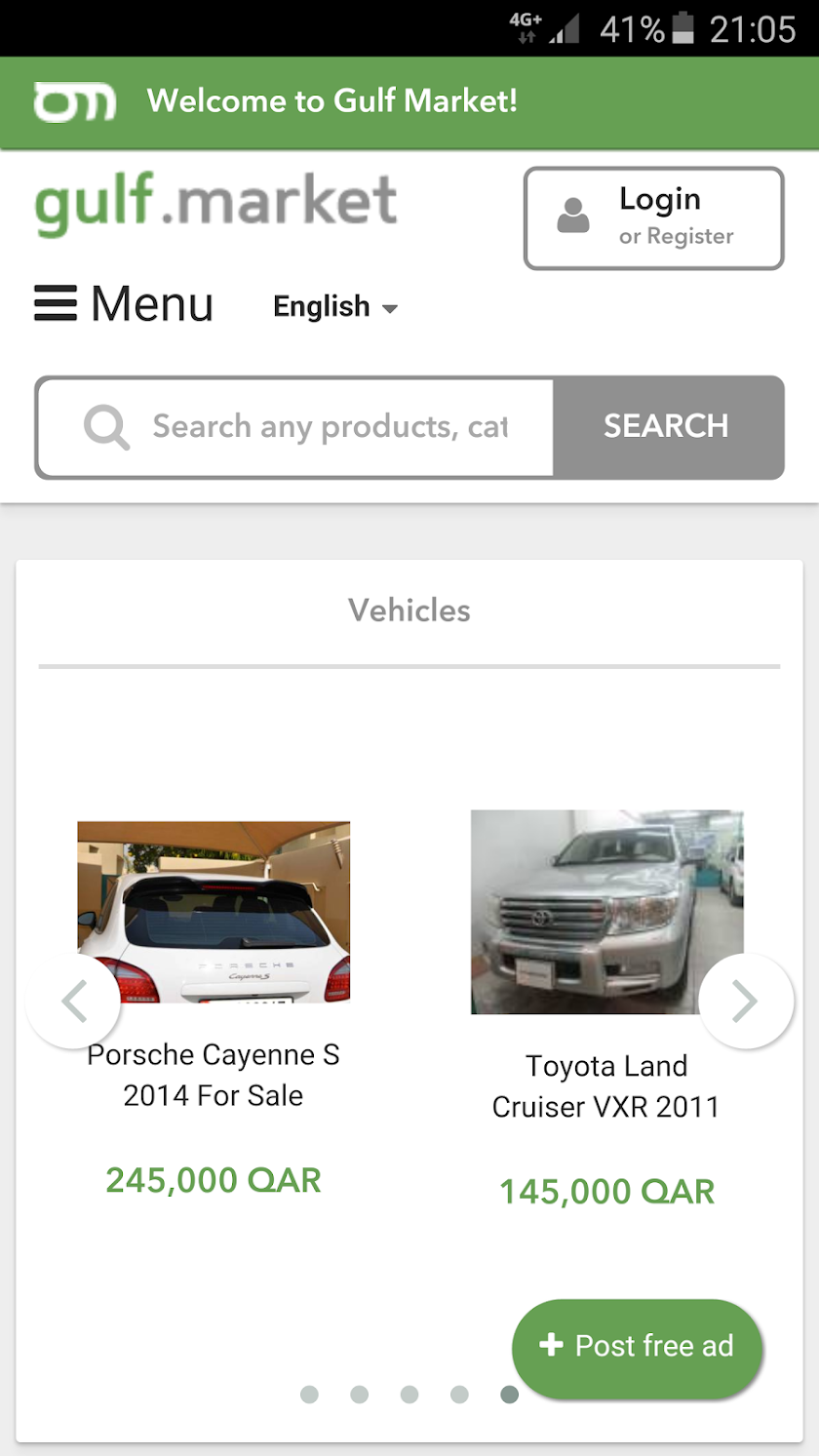Post a free ad
Image resolution: width=819 pixels, height=1456 pixels.
(x=637, y=1347)
